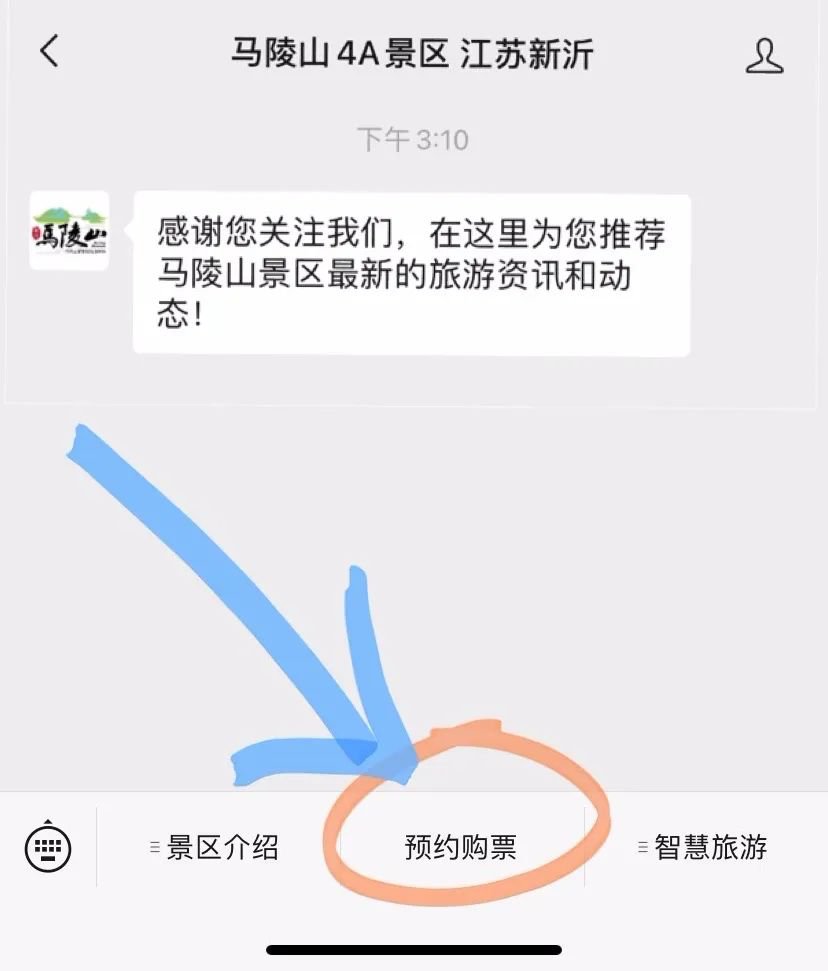Image resolution: width=828 pixels, height=971 pixels.
Task: Open the official account profile icon
Action: coord(765,55)
